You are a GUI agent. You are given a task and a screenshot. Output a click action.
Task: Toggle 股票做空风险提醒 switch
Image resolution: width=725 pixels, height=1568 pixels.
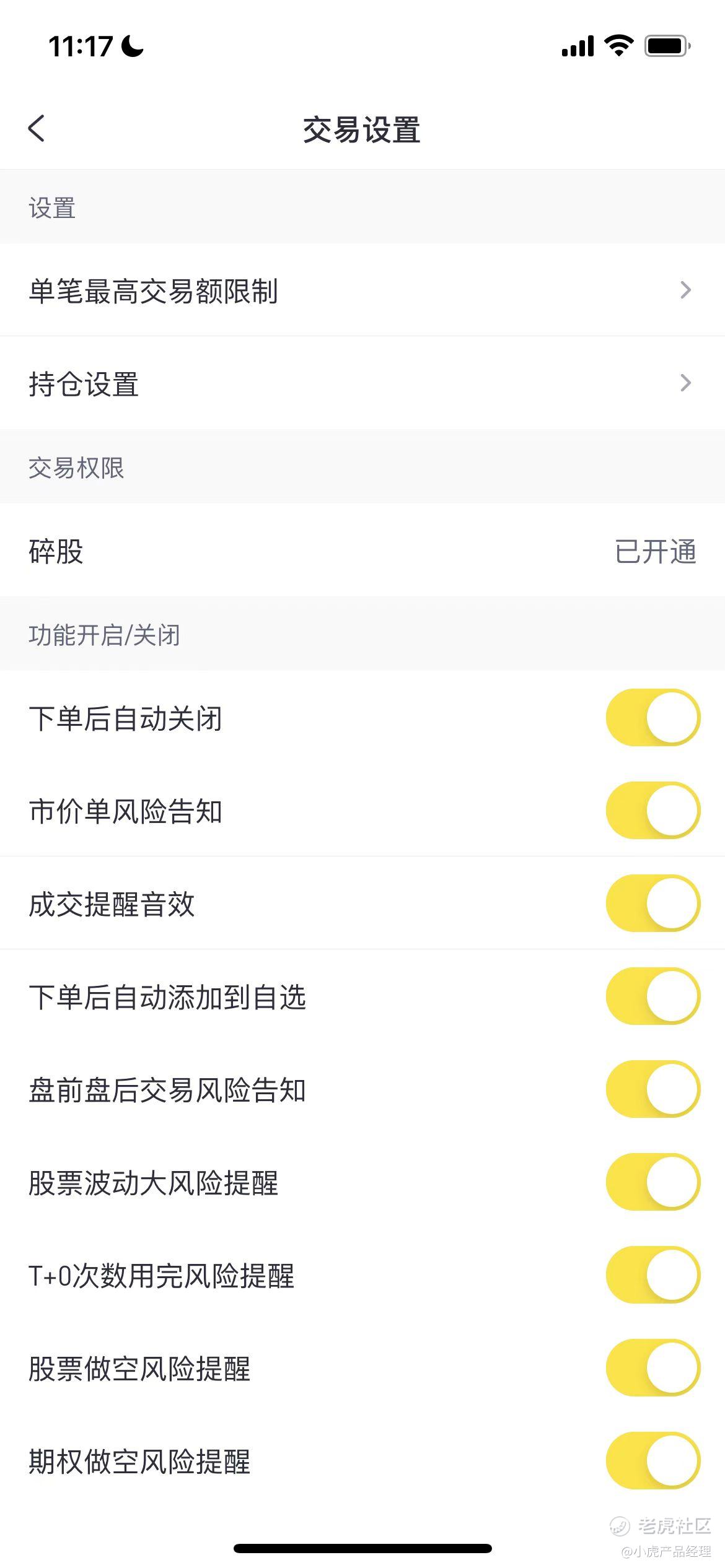click(x=652, y=1368)
